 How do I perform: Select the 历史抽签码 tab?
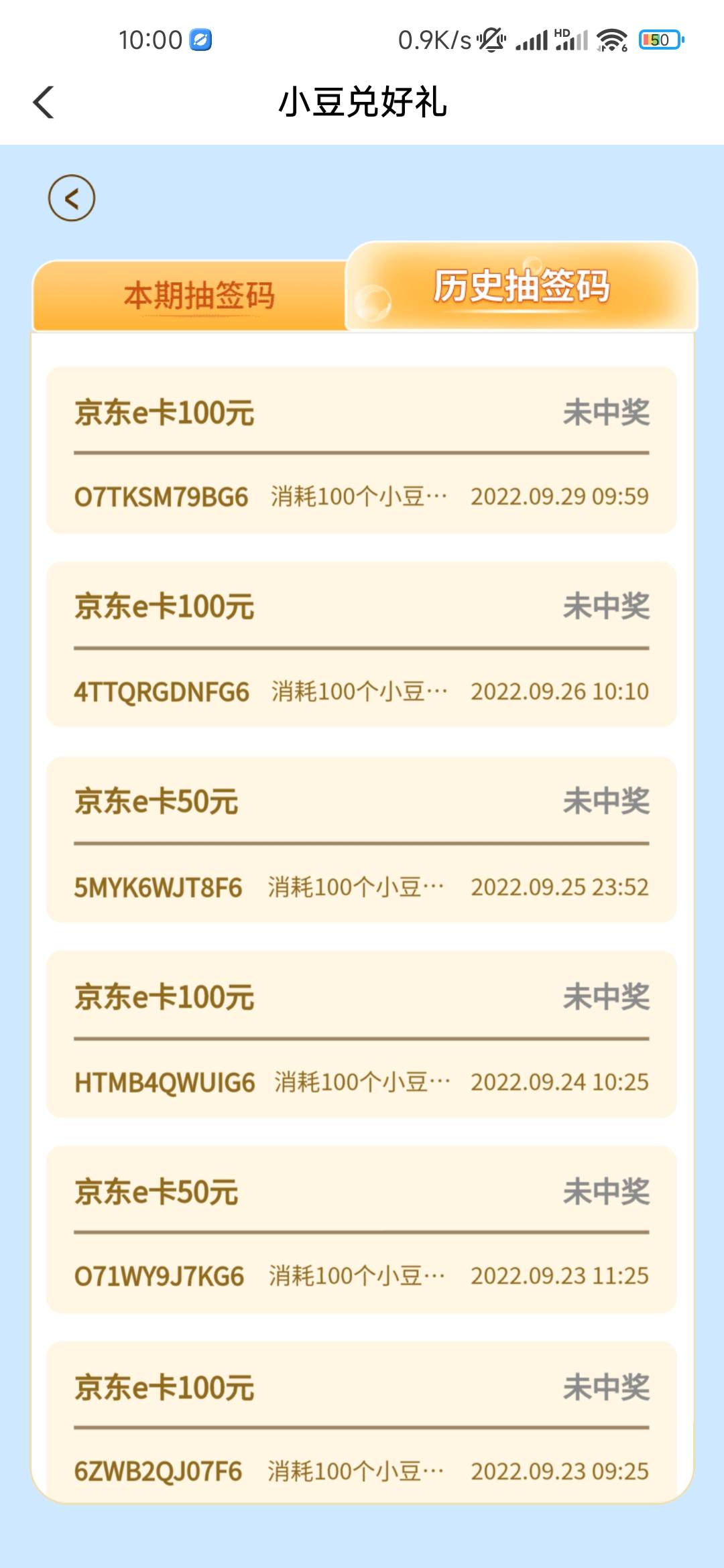point(522,286)
